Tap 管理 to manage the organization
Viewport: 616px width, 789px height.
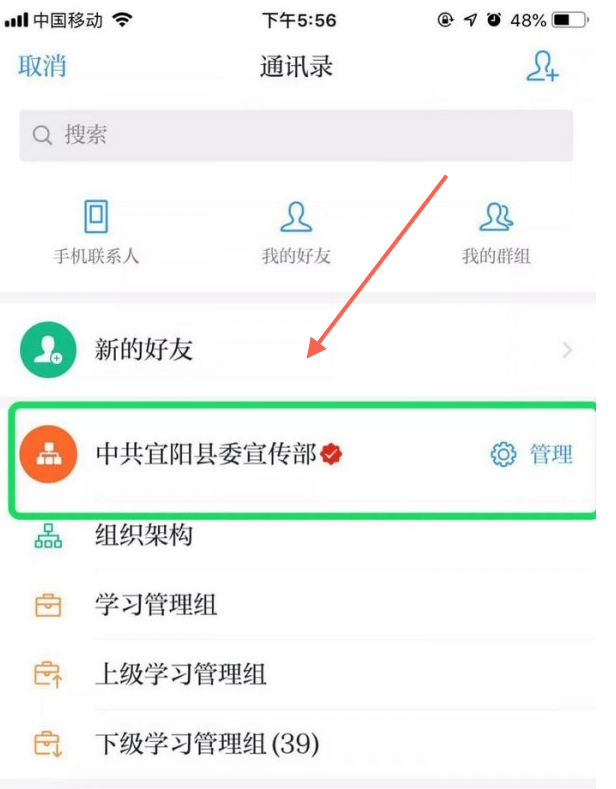point(532,455)
